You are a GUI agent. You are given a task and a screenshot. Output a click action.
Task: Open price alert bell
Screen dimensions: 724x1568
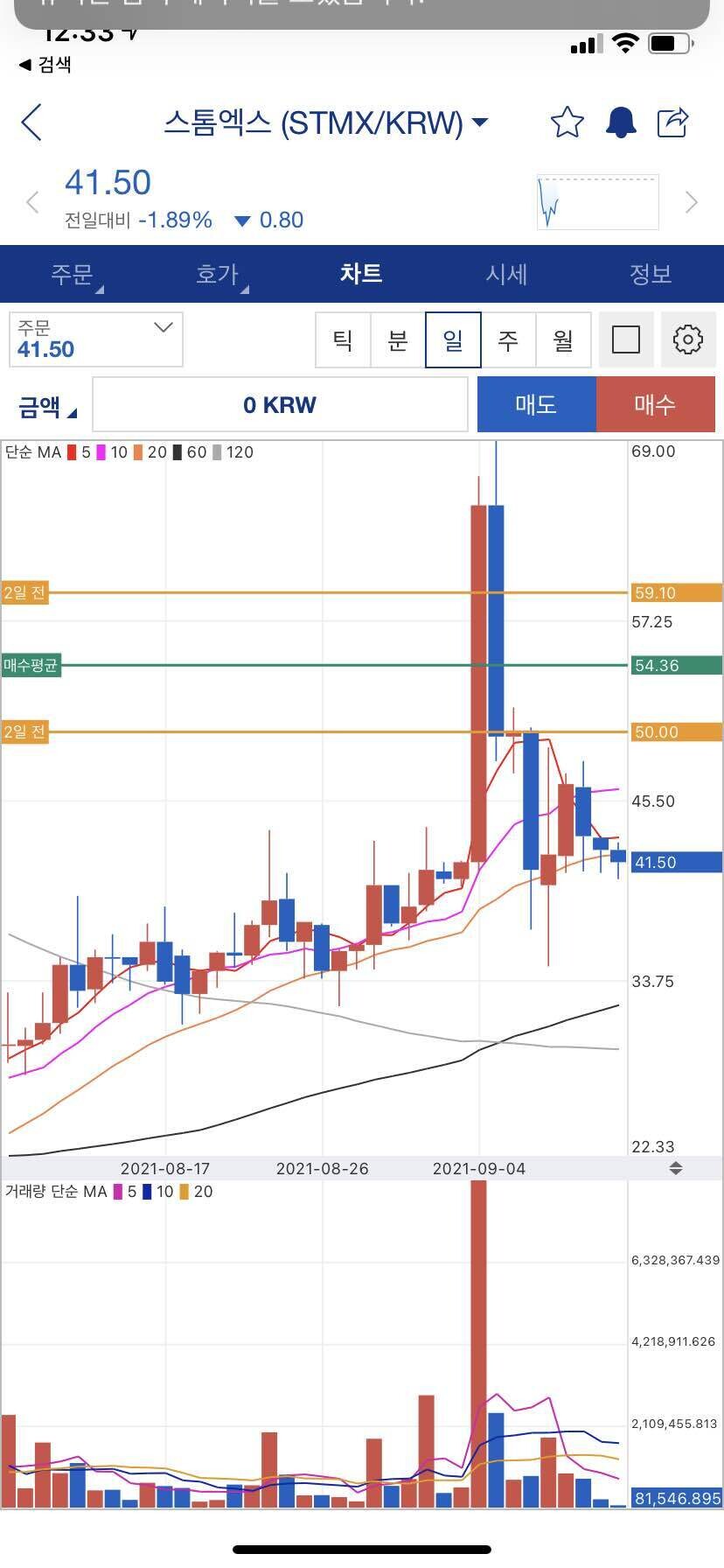click(x=621, y=122)
